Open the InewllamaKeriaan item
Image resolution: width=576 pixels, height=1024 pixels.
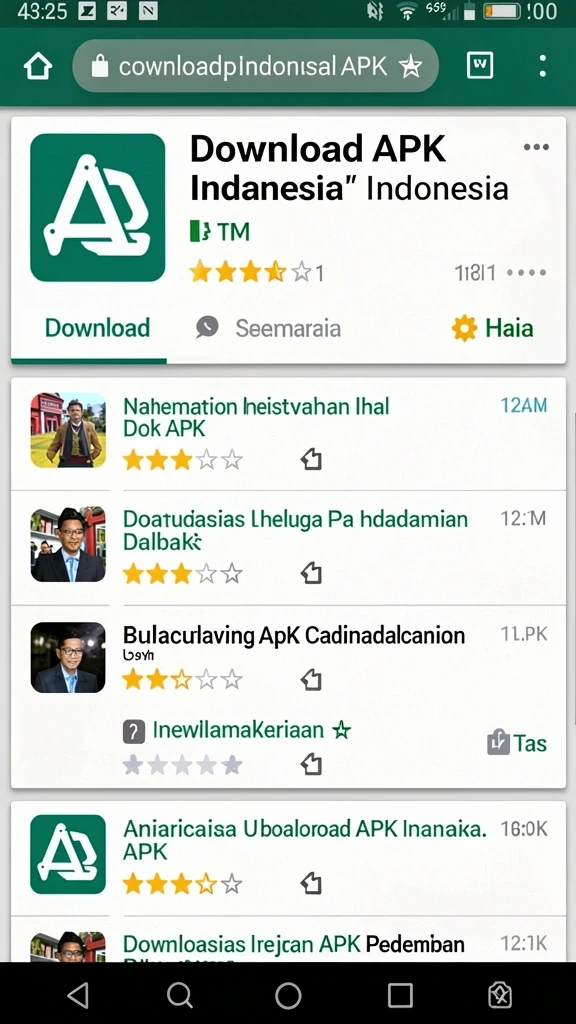coord(238,730)
